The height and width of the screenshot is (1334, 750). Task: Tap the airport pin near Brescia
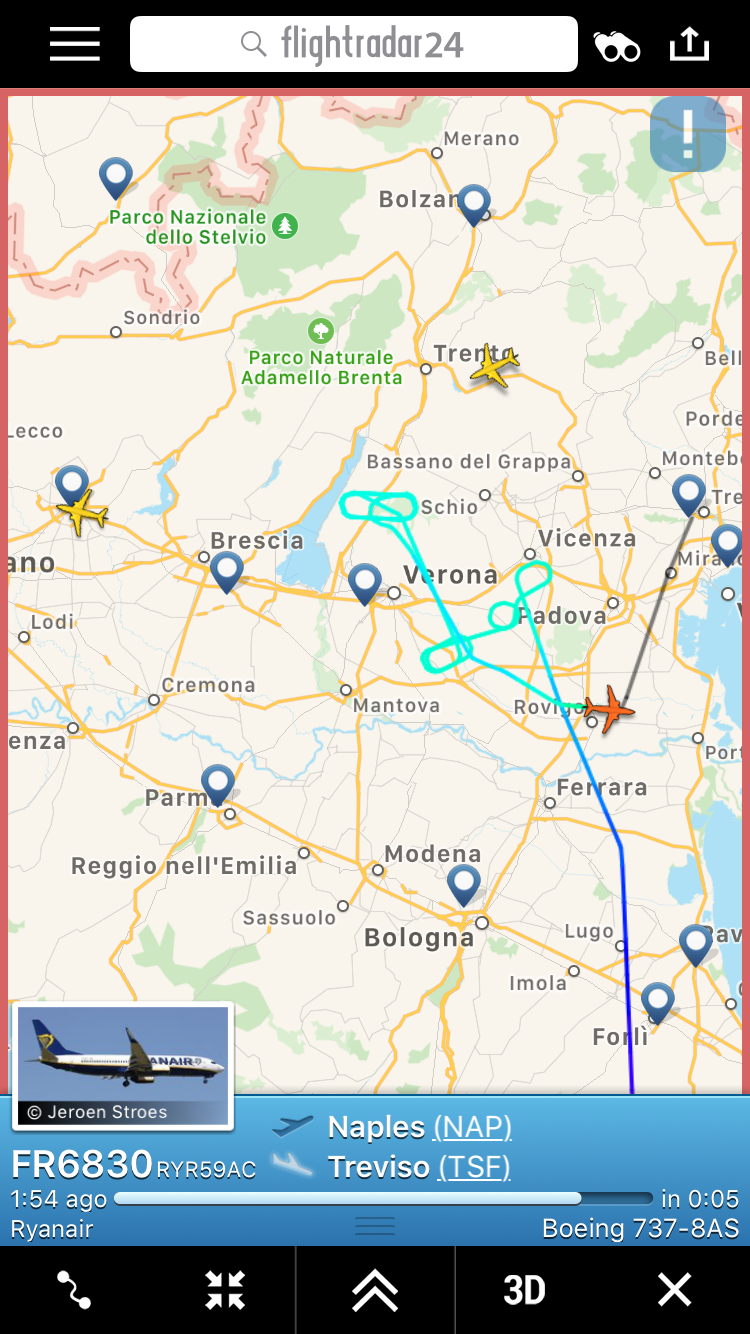pyautogui.click(x=227, y=571)
